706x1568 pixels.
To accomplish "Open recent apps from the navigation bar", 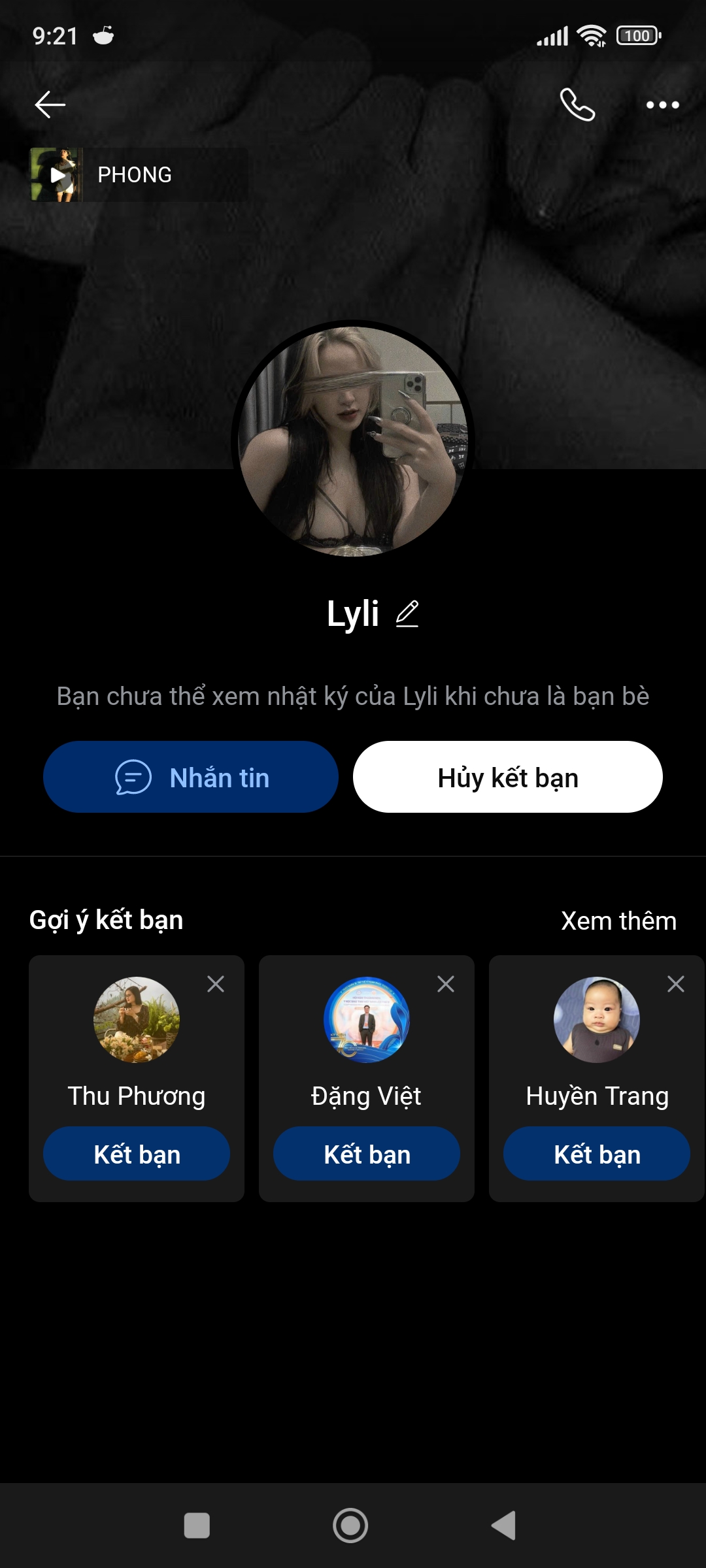I will click(197, 1526).
